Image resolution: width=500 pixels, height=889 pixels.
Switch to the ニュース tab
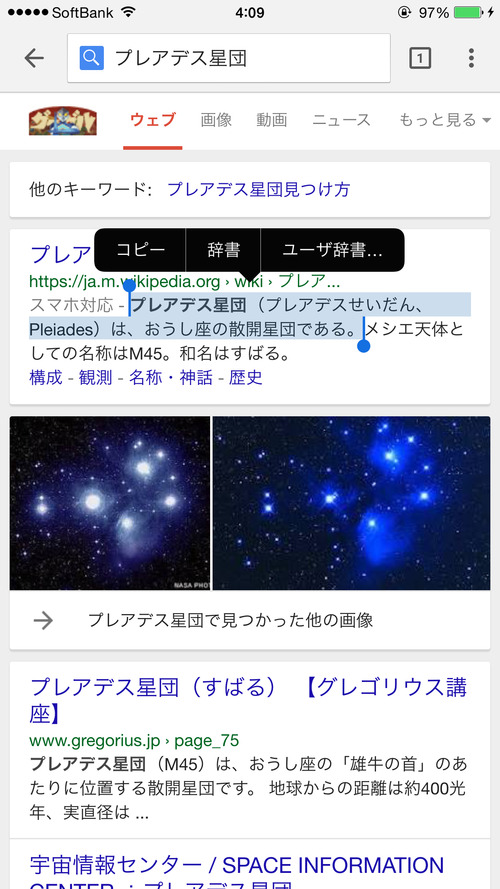(341, 120)
